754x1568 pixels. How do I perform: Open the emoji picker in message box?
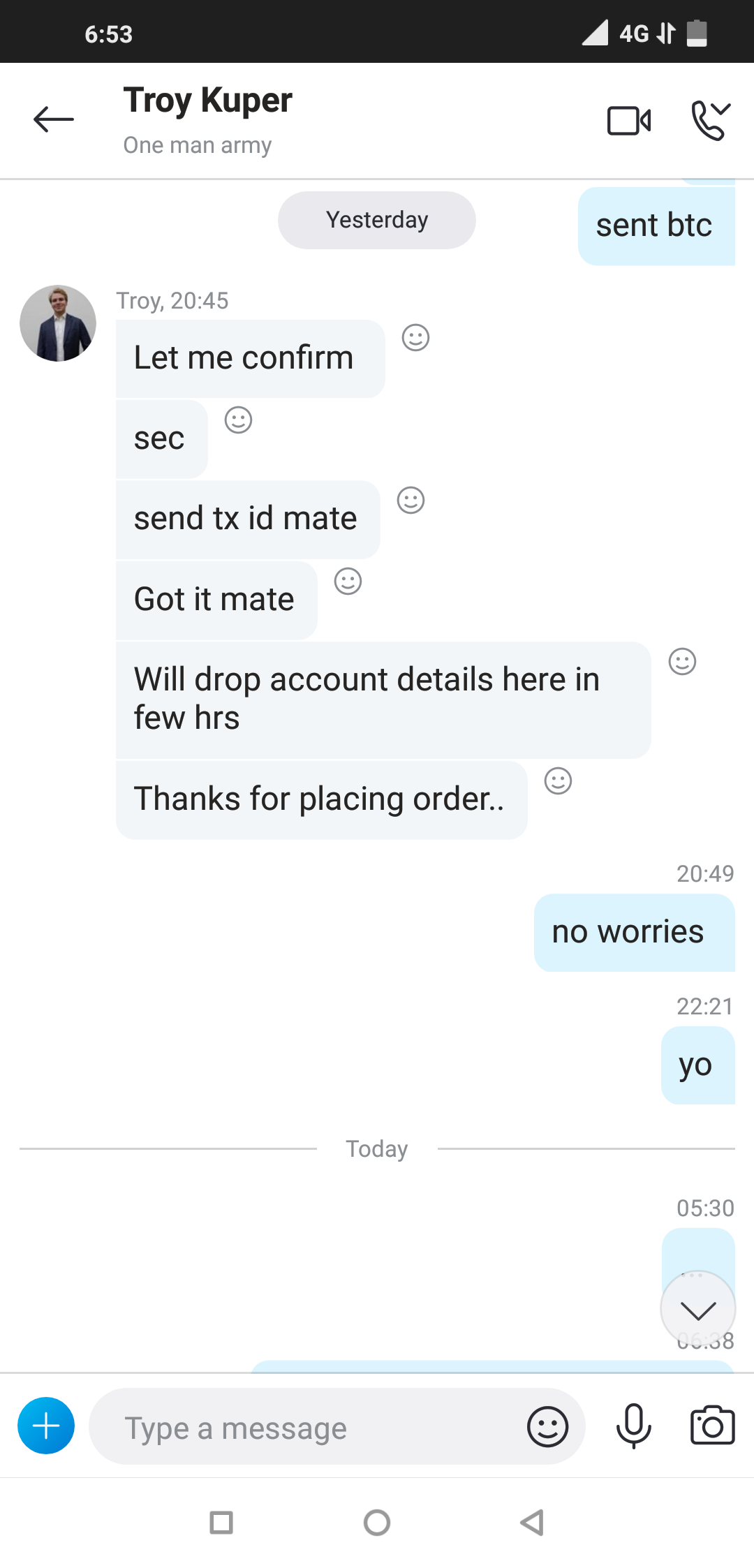547,1427
